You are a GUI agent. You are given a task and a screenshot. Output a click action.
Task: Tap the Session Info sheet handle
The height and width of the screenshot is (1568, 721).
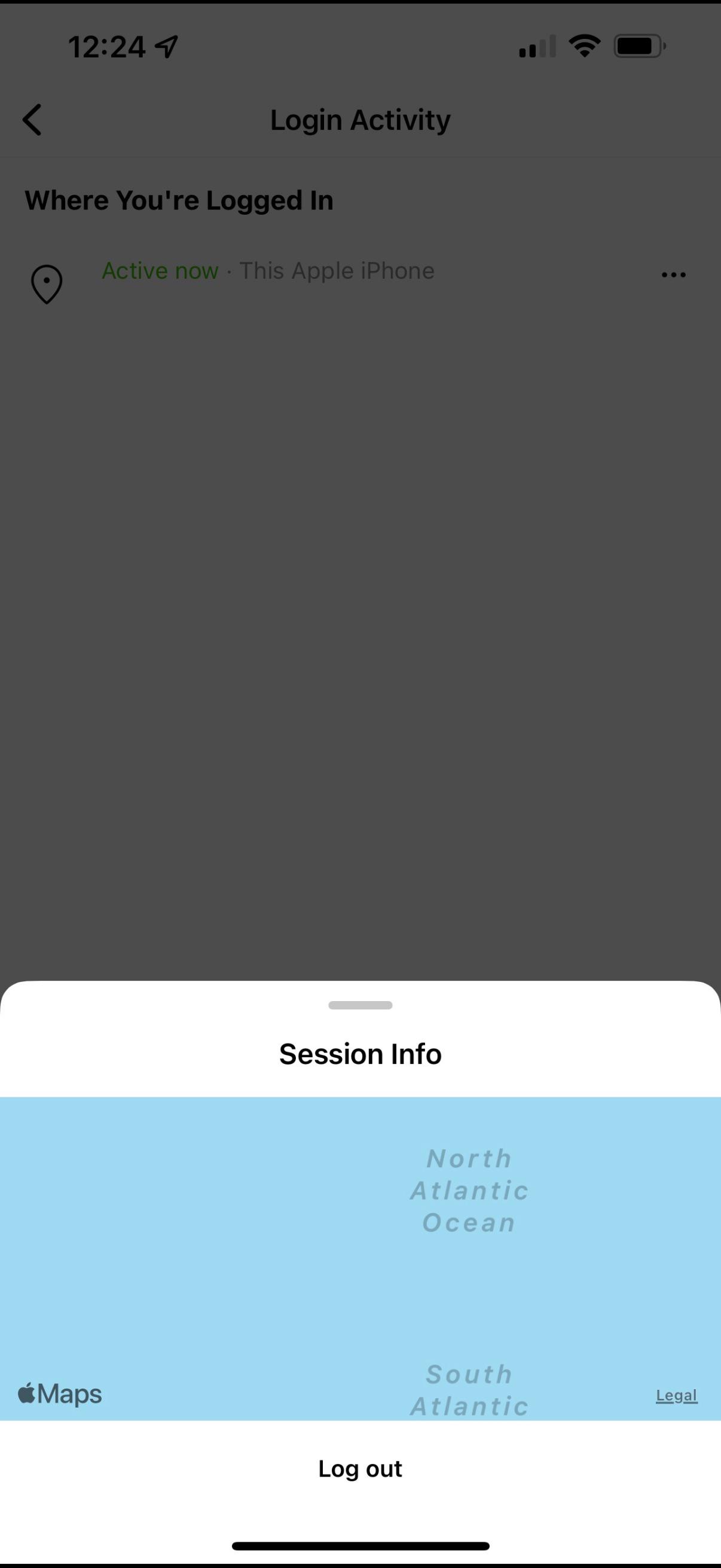tap(360, 1005)
